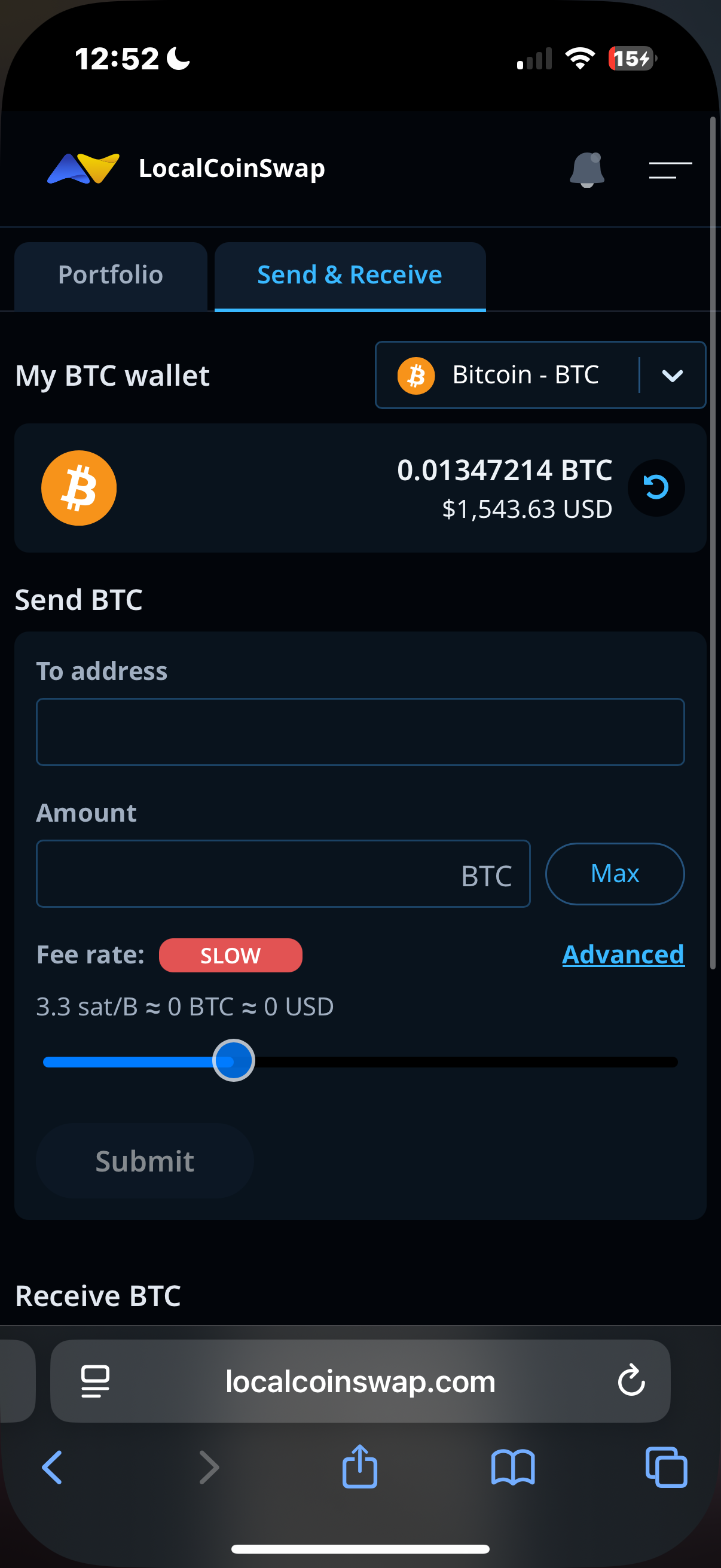The image size is (721, 1568).
Task: Open Safari page settings menu
Action: (x=96, y=1381)
